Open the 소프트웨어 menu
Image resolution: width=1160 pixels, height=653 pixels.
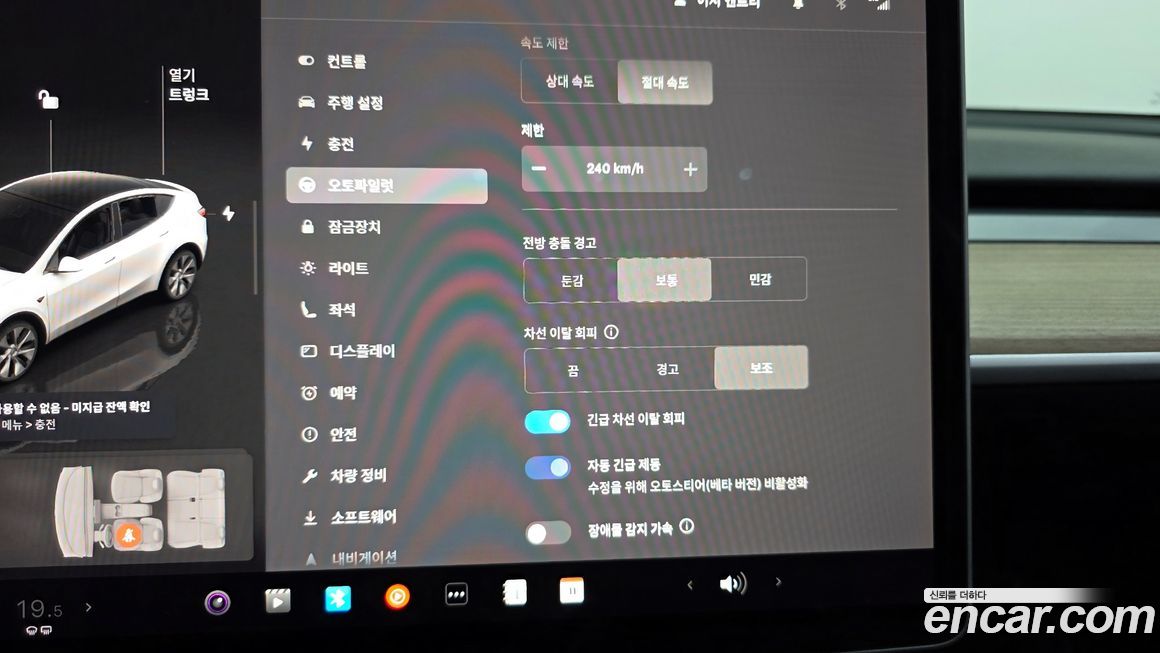click(x=362, y=517)
